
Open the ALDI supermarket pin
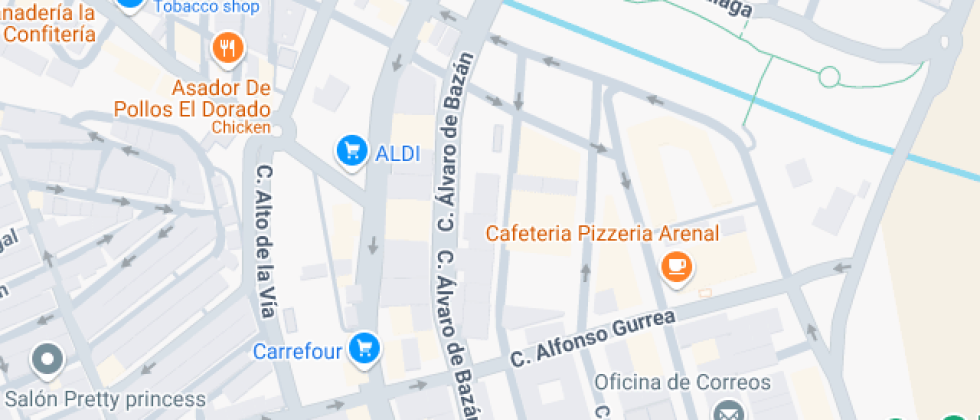(350, 152)
